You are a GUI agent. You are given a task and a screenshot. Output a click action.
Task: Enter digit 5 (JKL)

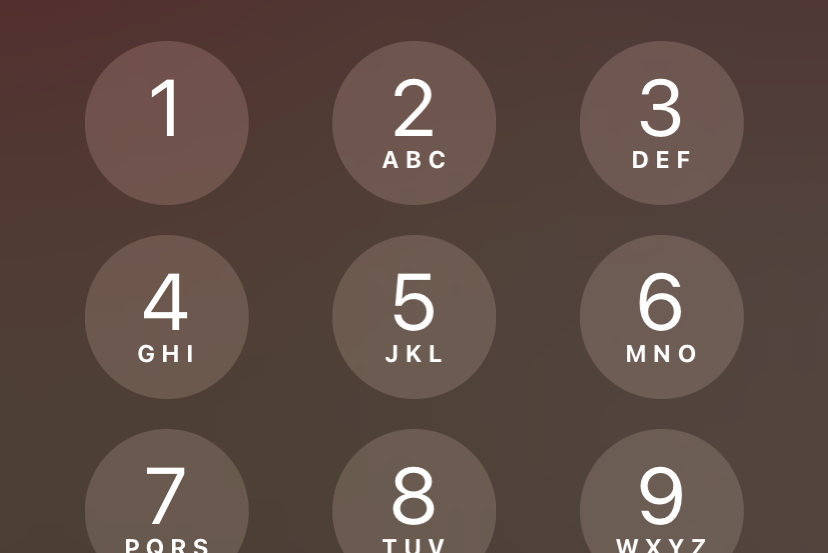click(x=414, y=317)
